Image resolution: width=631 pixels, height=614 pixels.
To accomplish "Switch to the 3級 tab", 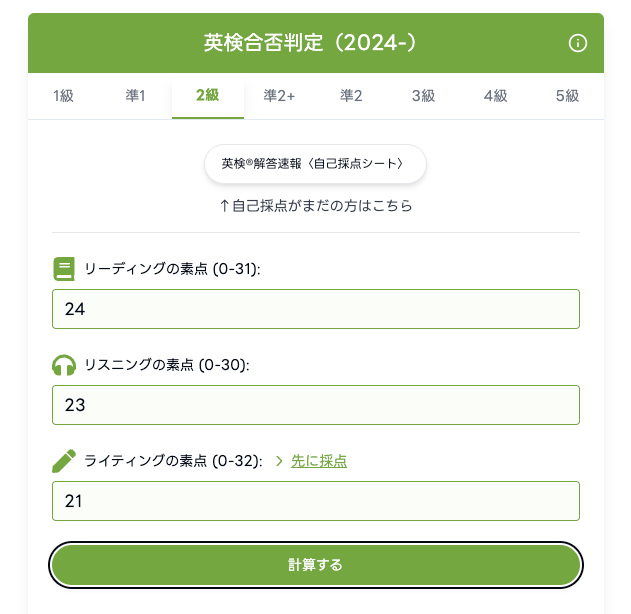I will point(423,96).
